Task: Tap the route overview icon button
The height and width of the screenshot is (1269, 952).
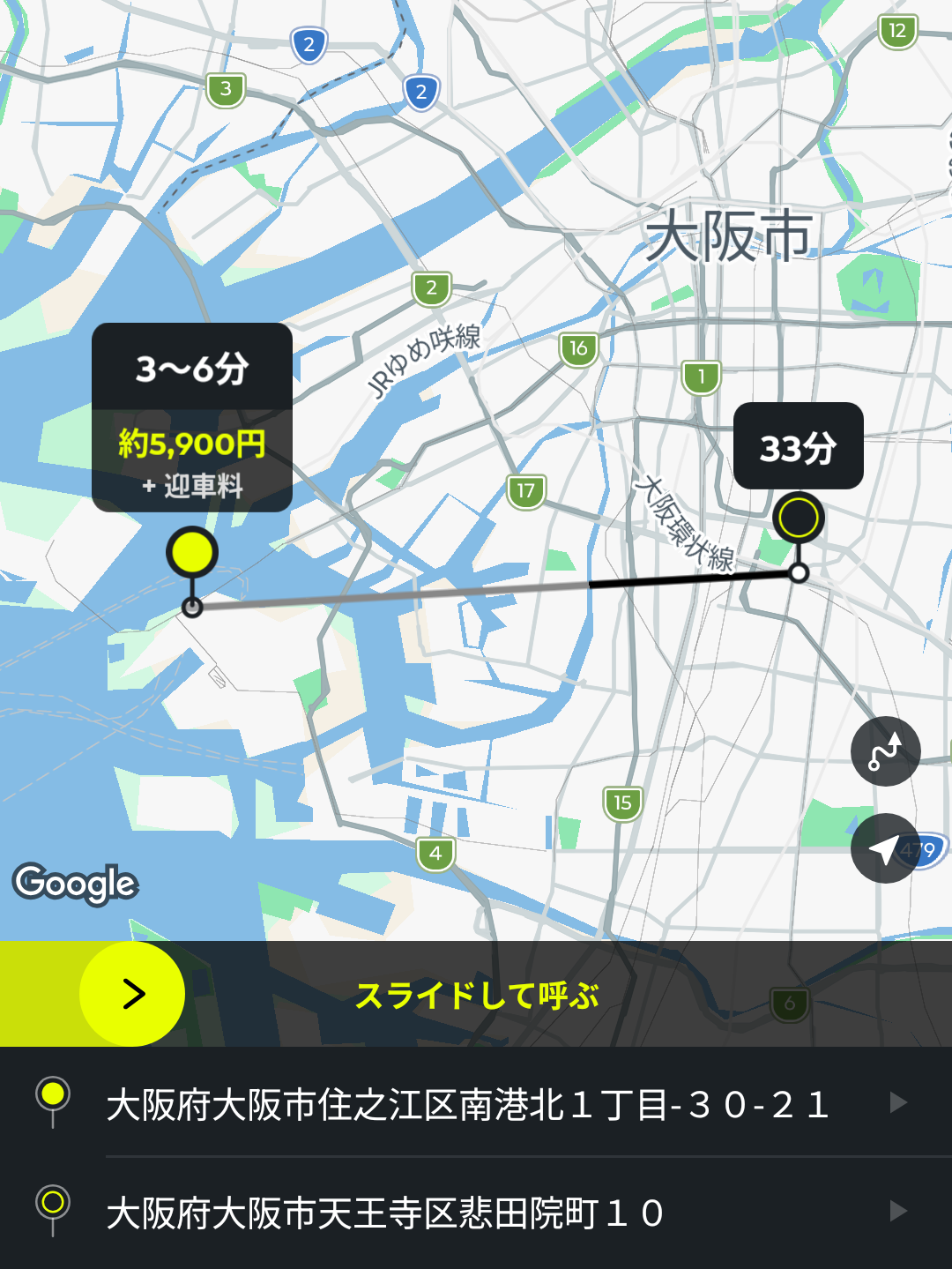Action: (x=885, y=751)
